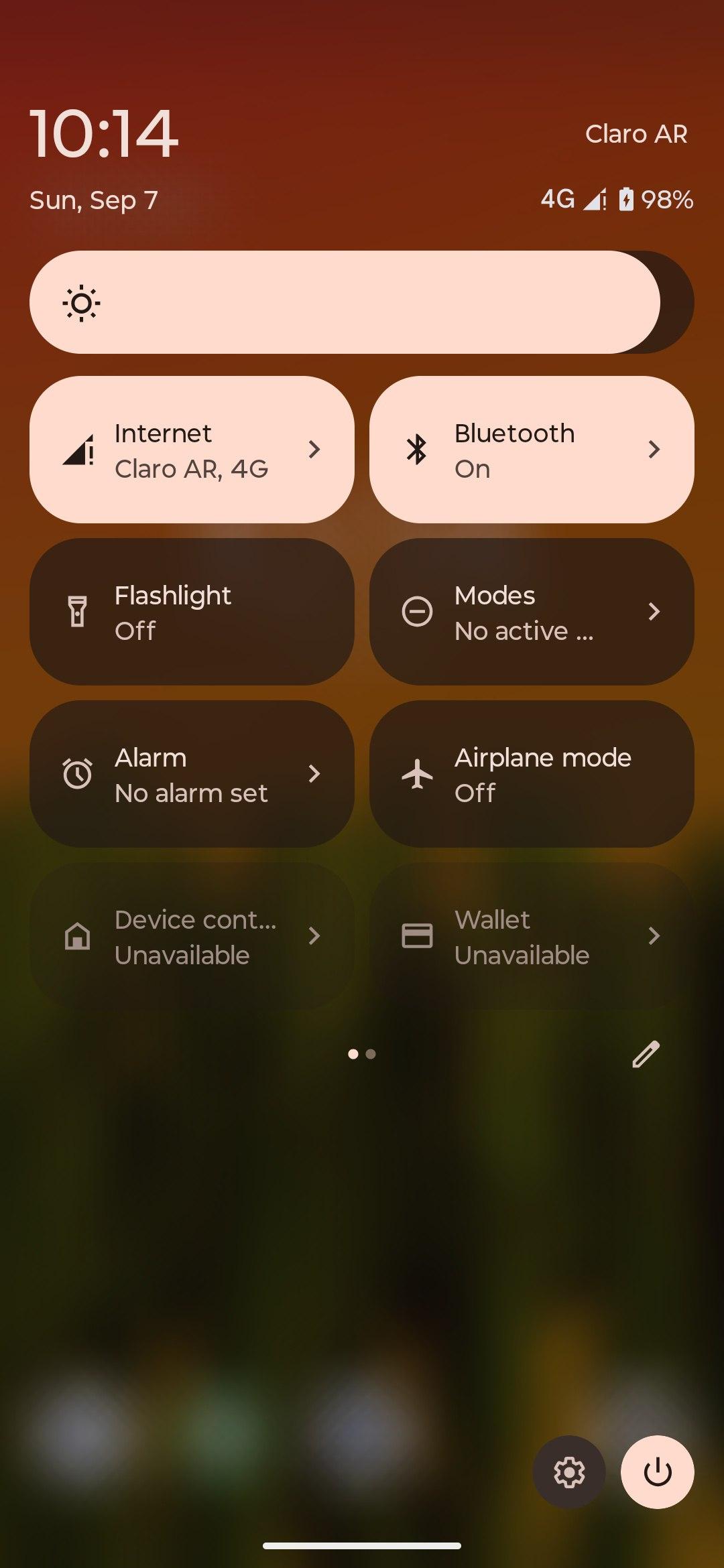The height and width of the screenshot is (1568, 724).
Task: Open the Internet tile for Claro AR
Action: point(192,450)
